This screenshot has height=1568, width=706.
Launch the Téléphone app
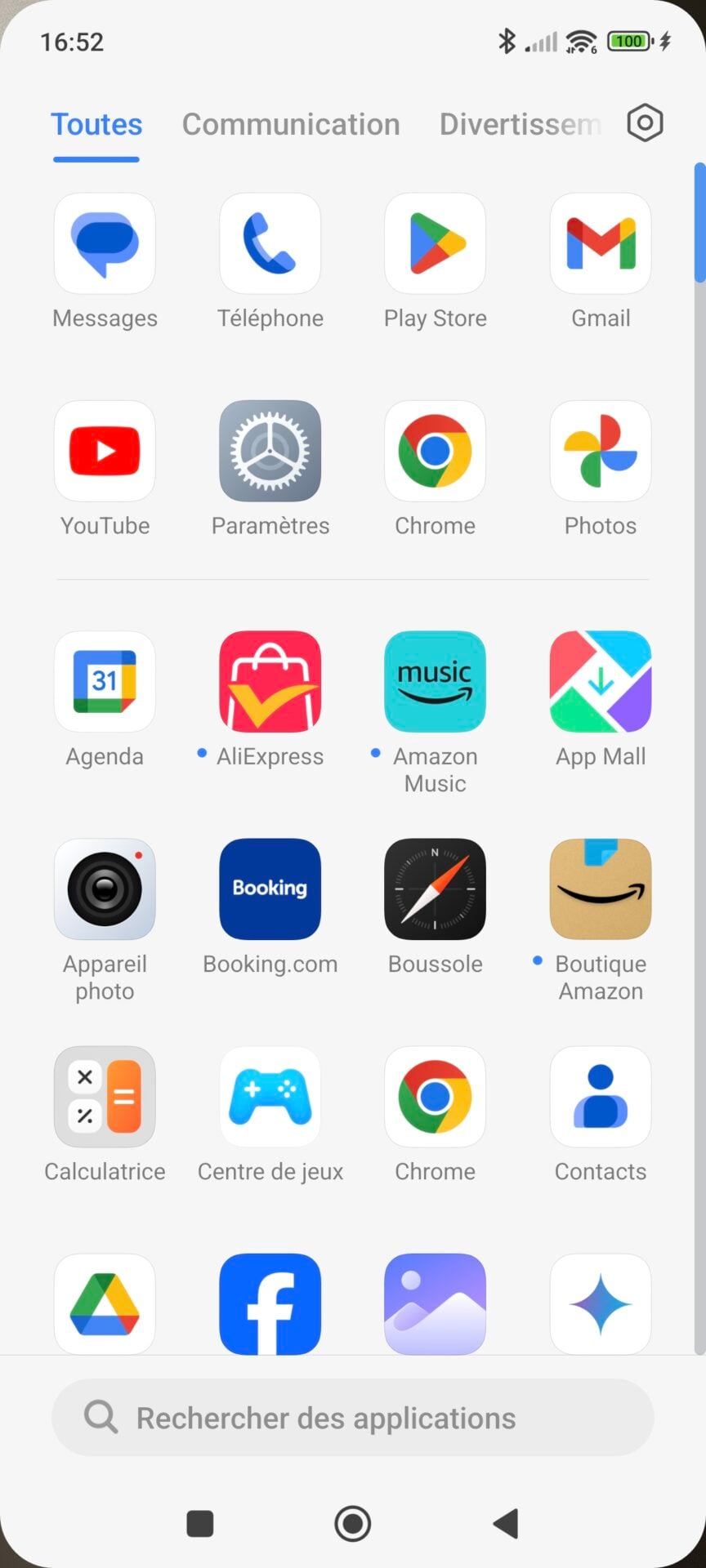coord(270,244)
